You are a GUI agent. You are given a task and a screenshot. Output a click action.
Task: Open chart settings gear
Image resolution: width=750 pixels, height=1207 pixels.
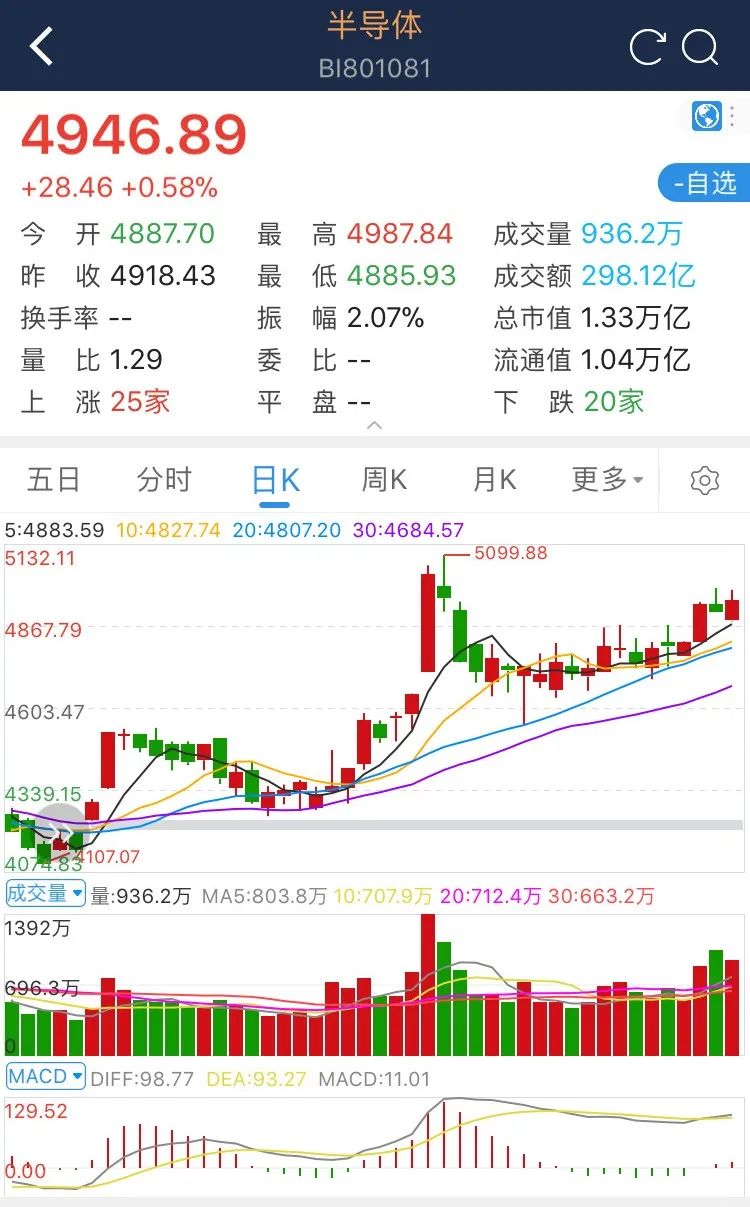click(x=705, y=481)
